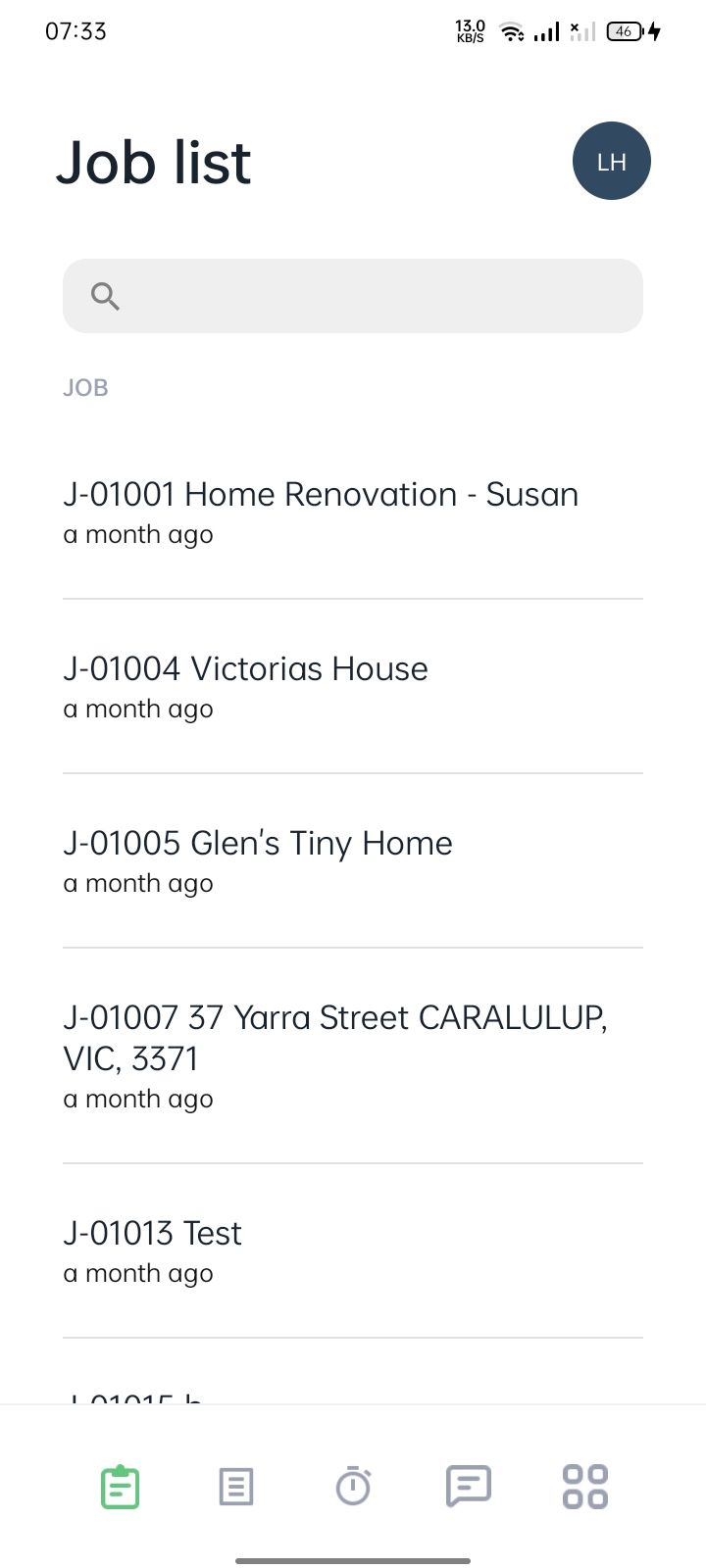
Task: Open the LH profile avatar
Action: click(612, 161)
